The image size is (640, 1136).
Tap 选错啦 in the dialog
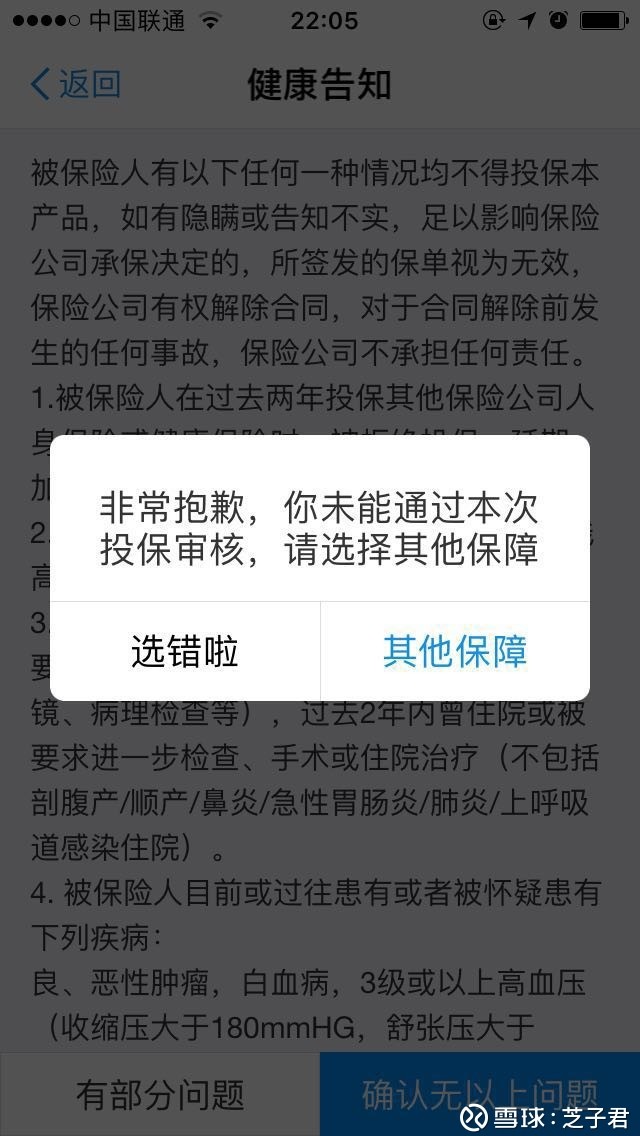point(185,651)
